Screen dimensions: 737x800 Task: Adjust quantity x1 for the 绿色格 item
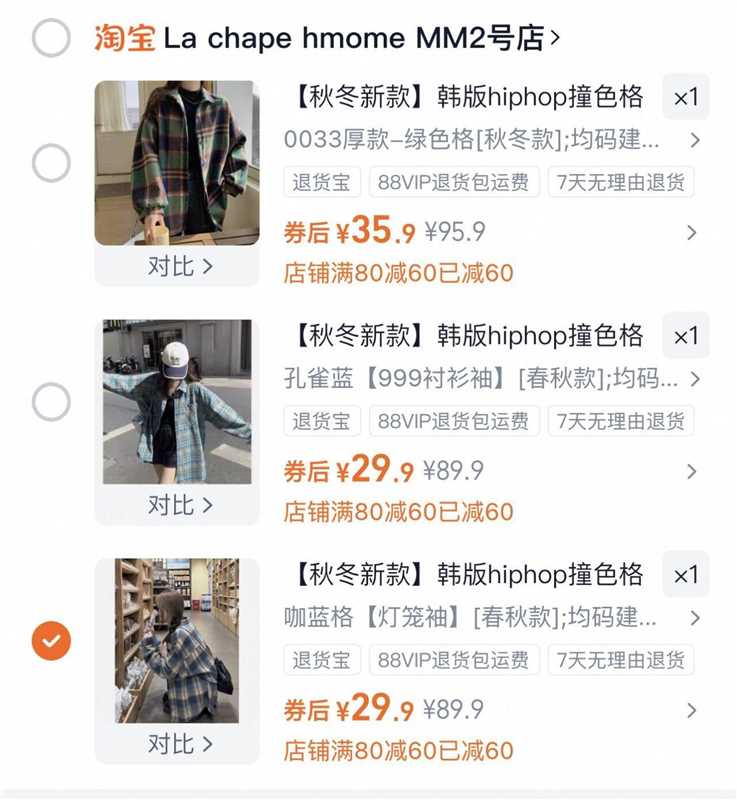point(686,97)
